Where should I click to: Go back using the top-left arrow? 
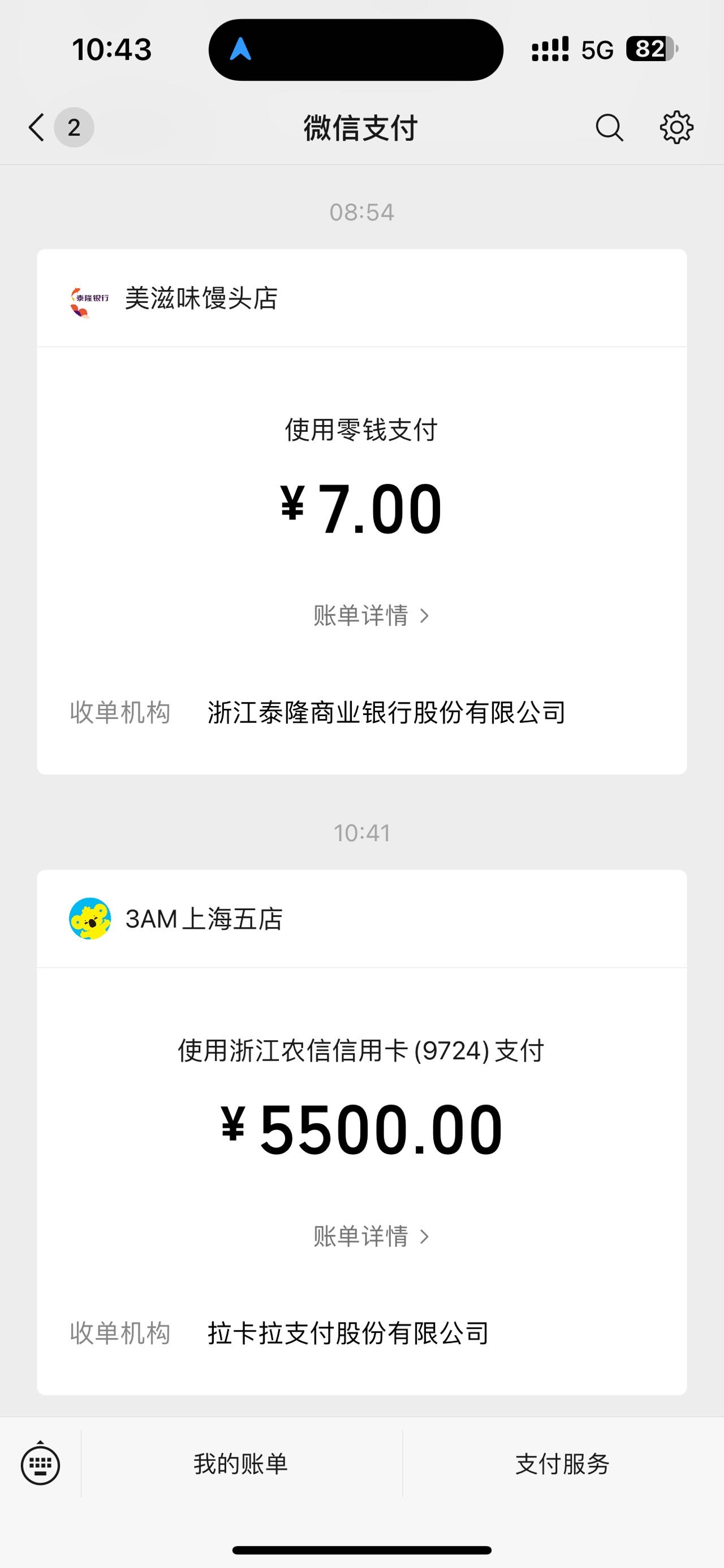37,128
